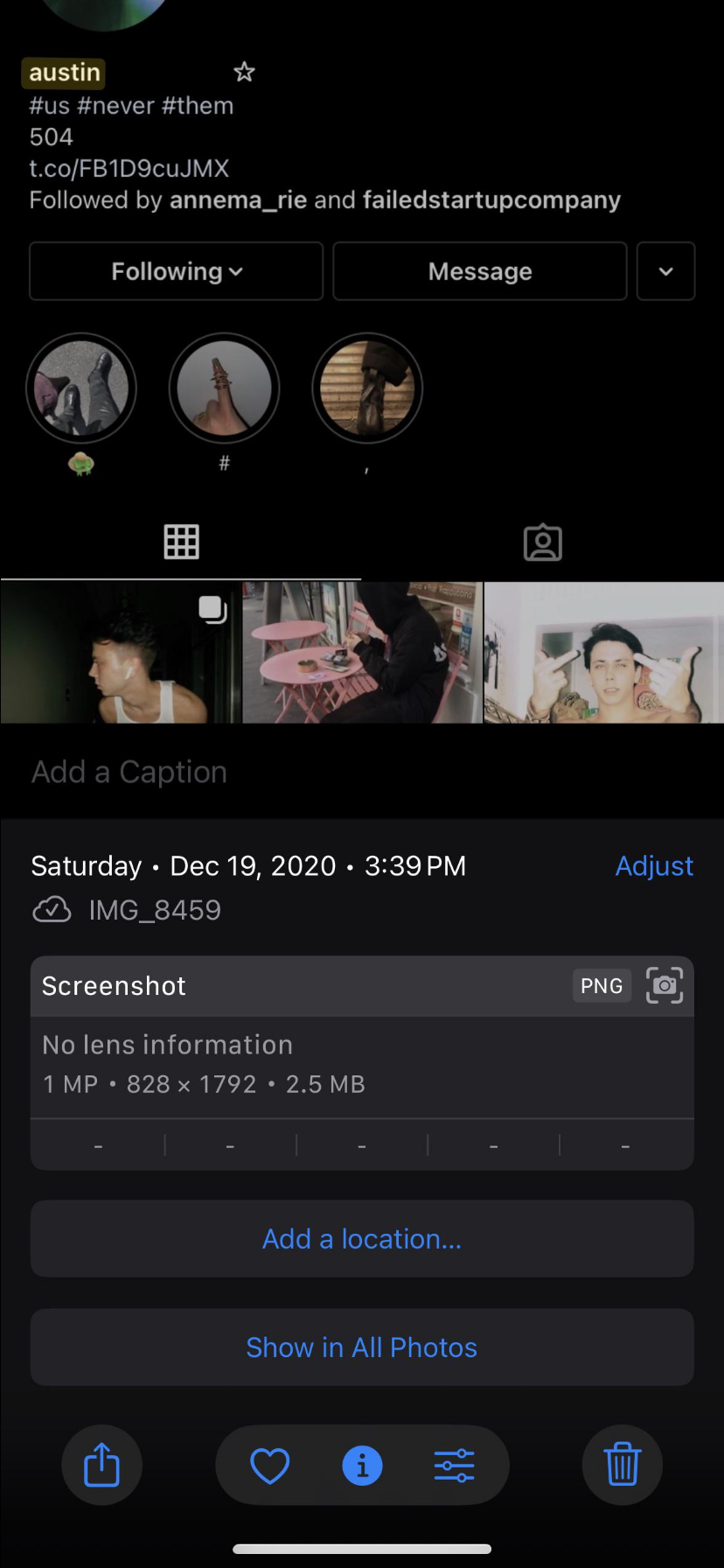
Task: Delete this photo with the trash icon
Action: 623,1465
